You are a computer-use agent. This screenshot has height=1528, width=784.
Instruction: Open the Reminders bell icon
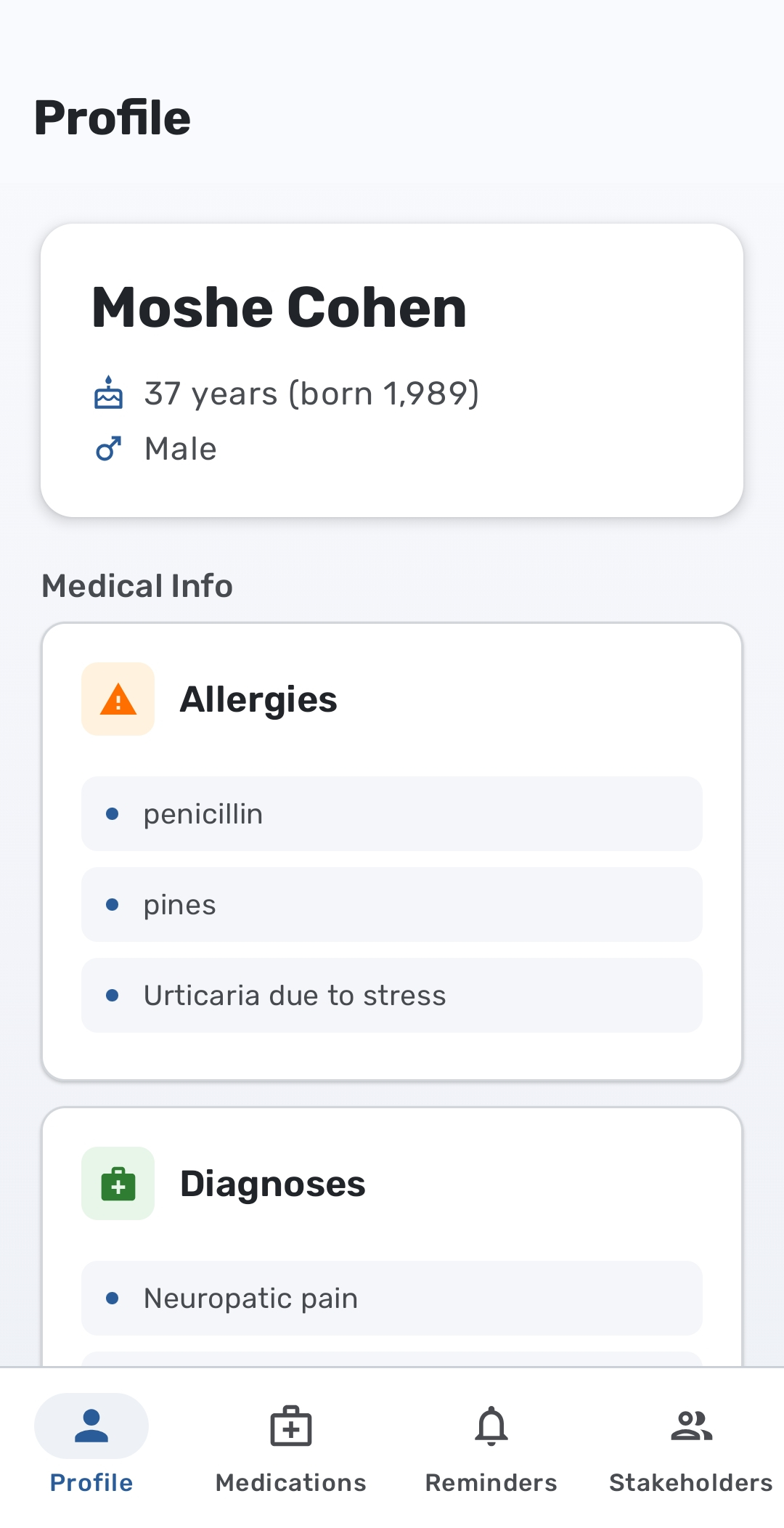(491, 1426)
